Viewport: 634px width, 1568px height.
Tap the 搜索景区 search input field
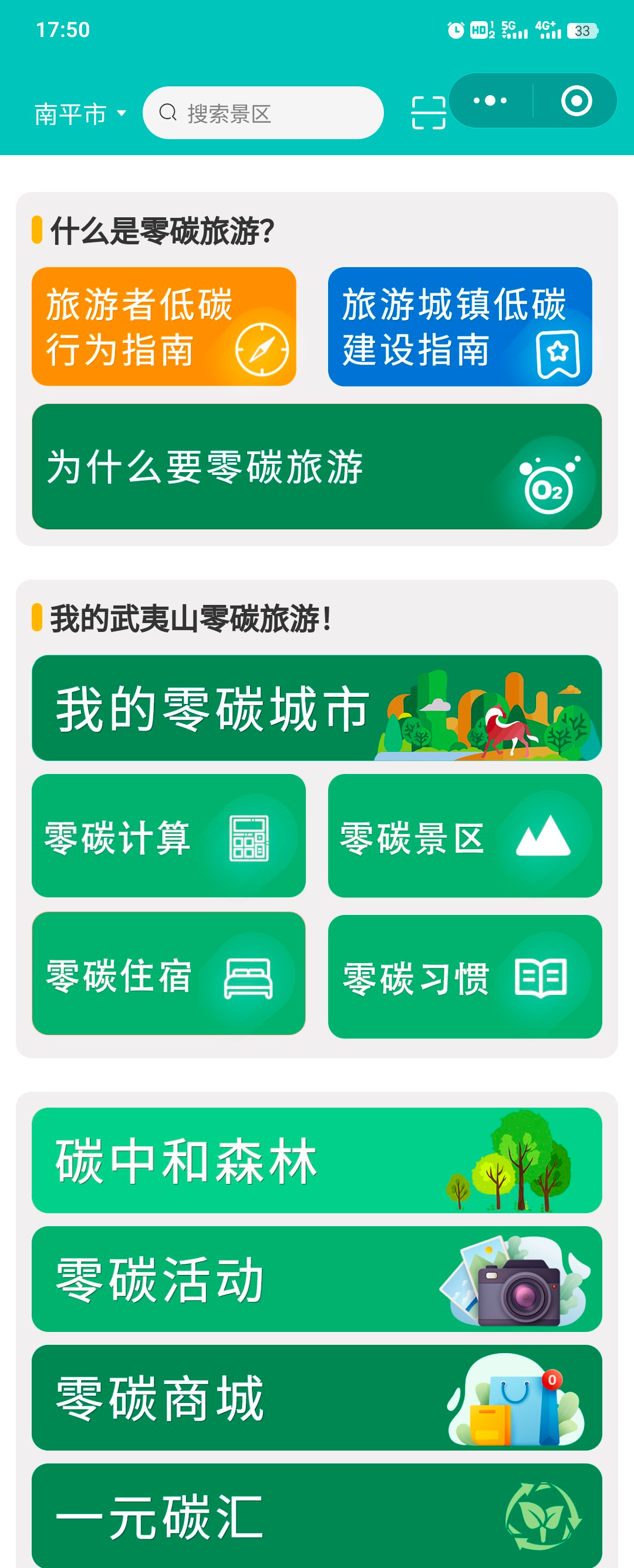[x=263, y=113]
